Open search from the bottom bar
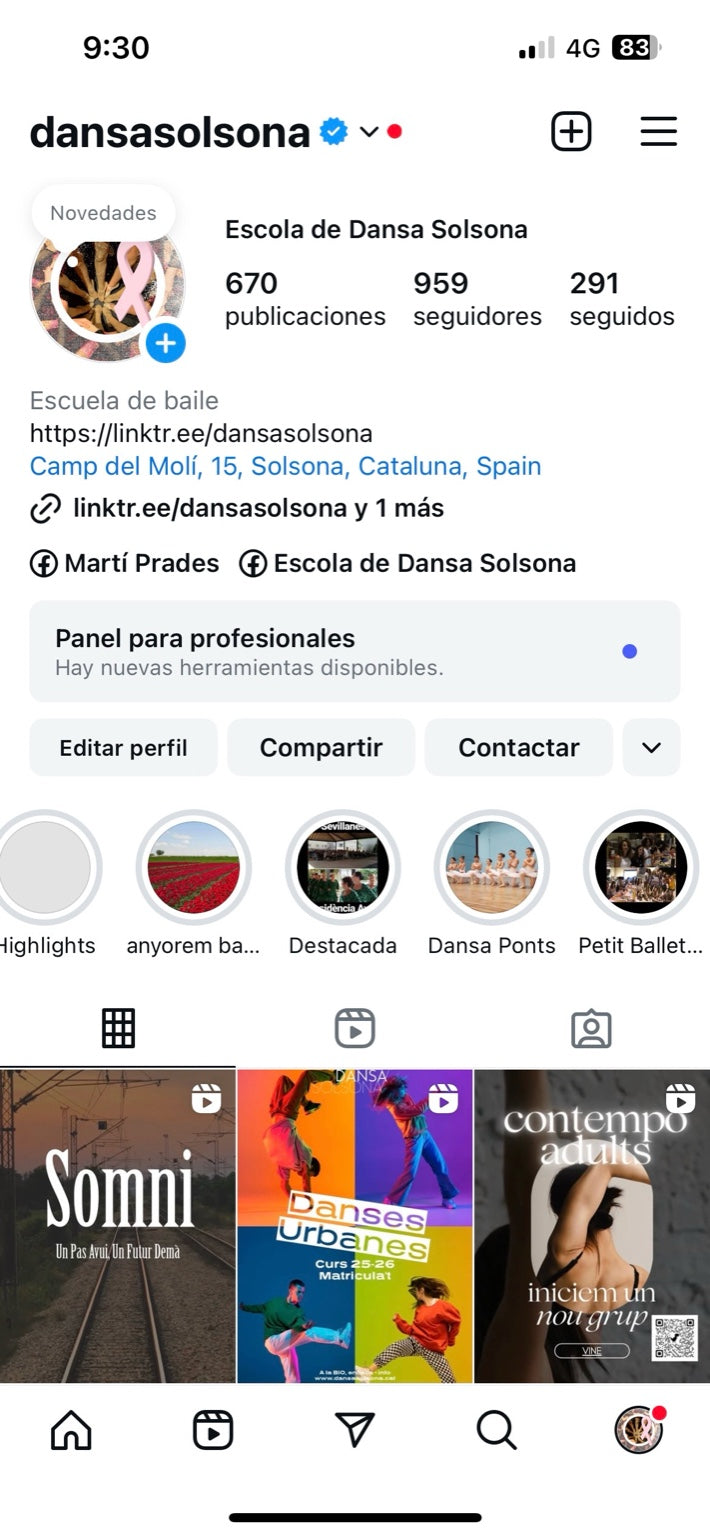Viewport: 710px width, 1537px height. 495,1430
